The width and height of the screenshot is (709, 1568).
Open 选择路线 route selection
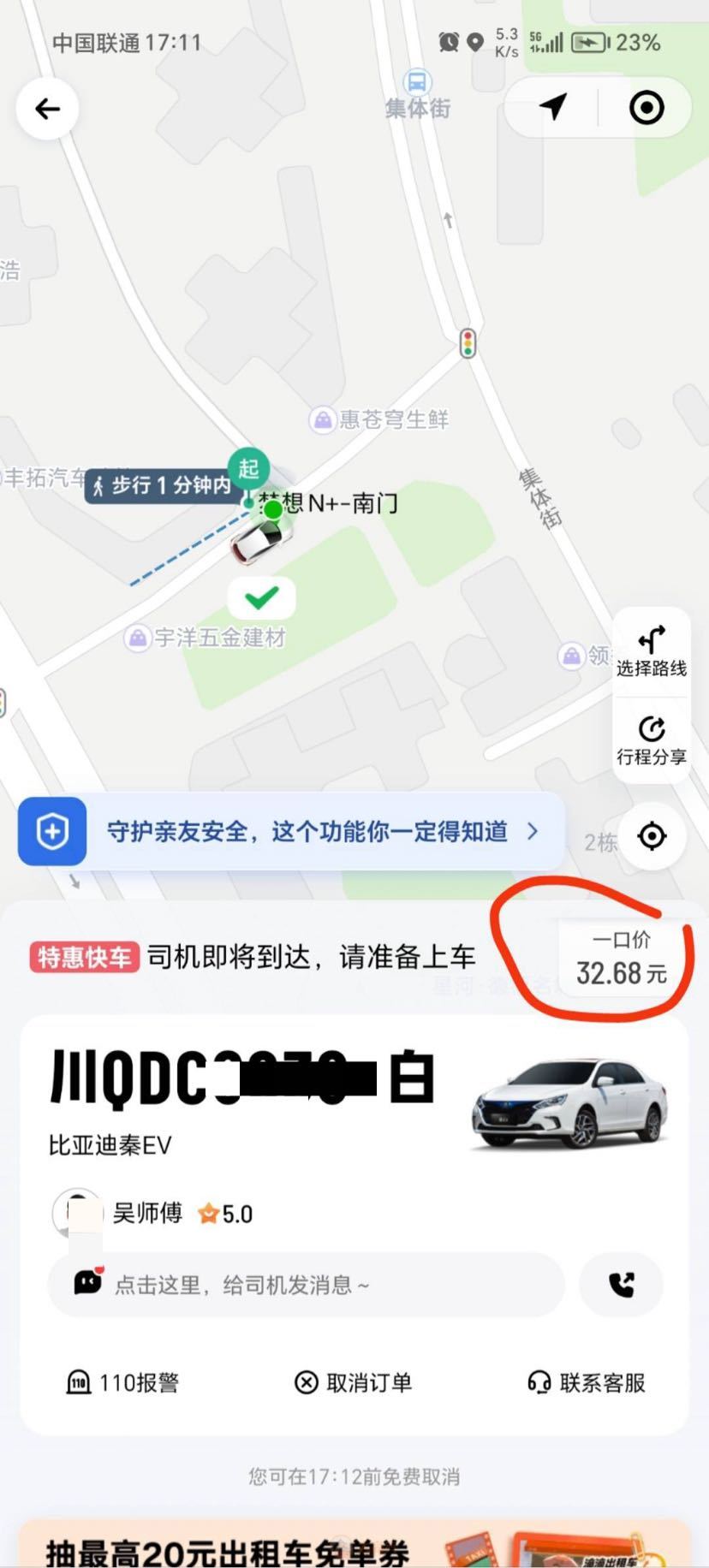coord(652,652)
